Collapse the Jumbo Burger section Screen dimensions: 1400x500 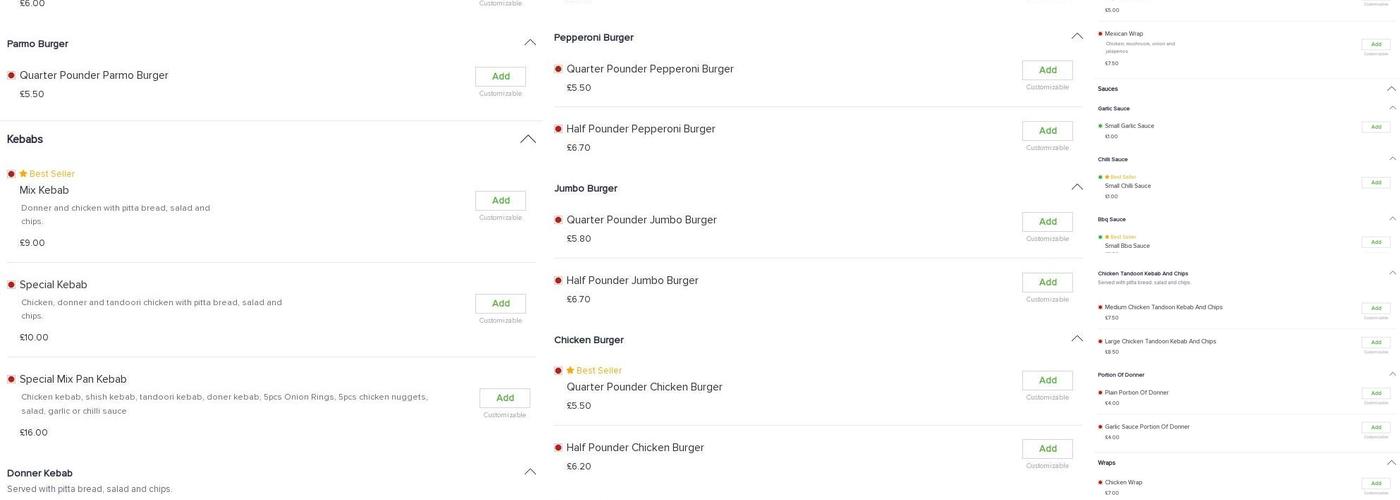coord(1077,188)
